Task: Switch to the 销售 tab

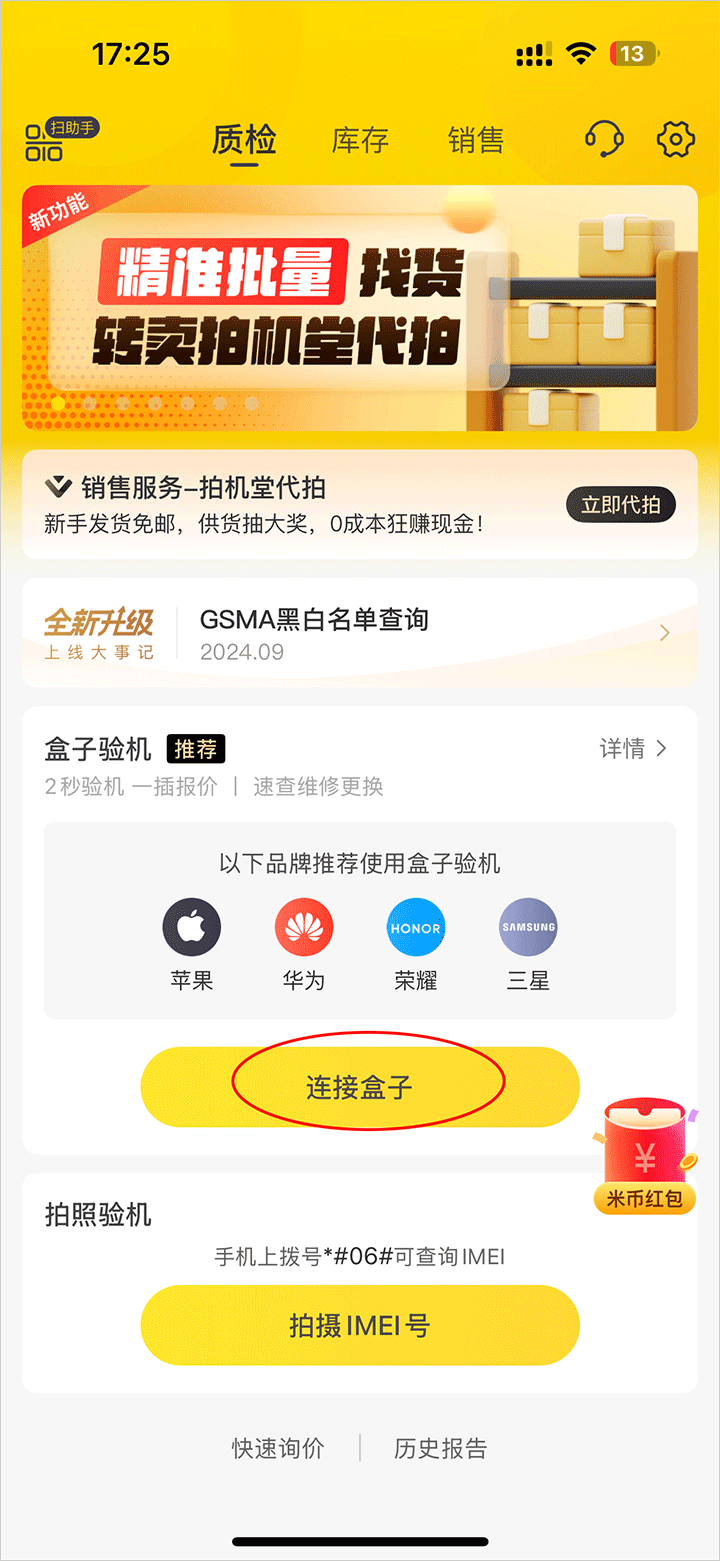Action: coord(476,140)
